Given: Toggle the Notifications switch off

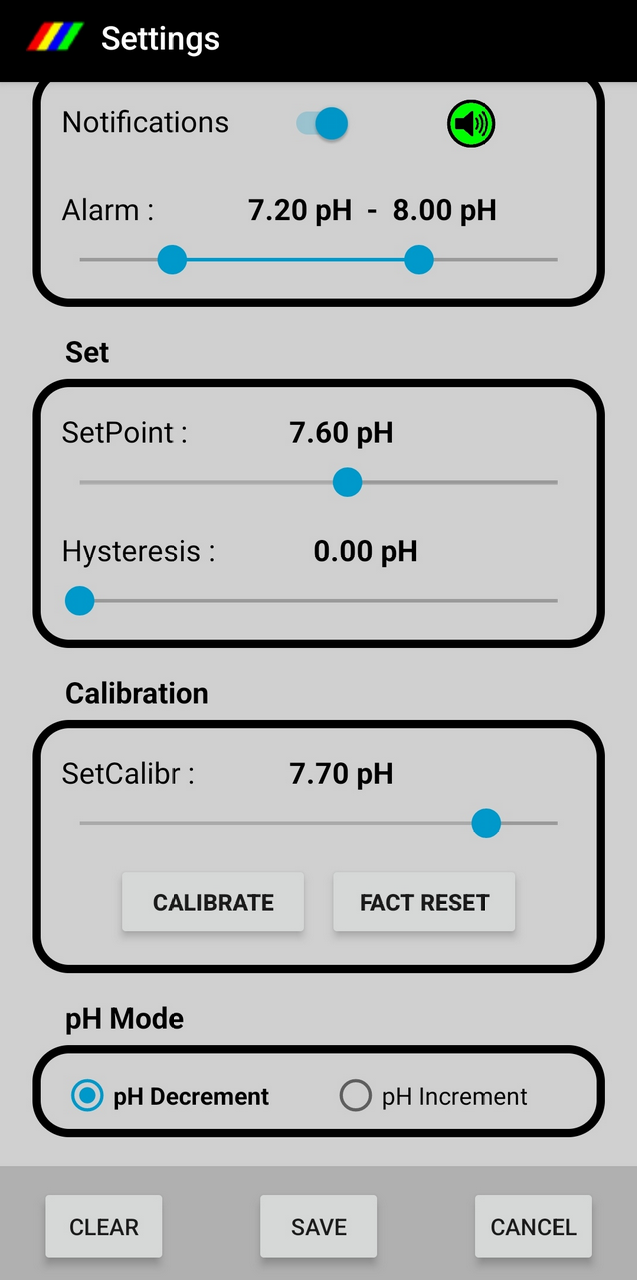Looking at the screenshot, I should [322, 124].
